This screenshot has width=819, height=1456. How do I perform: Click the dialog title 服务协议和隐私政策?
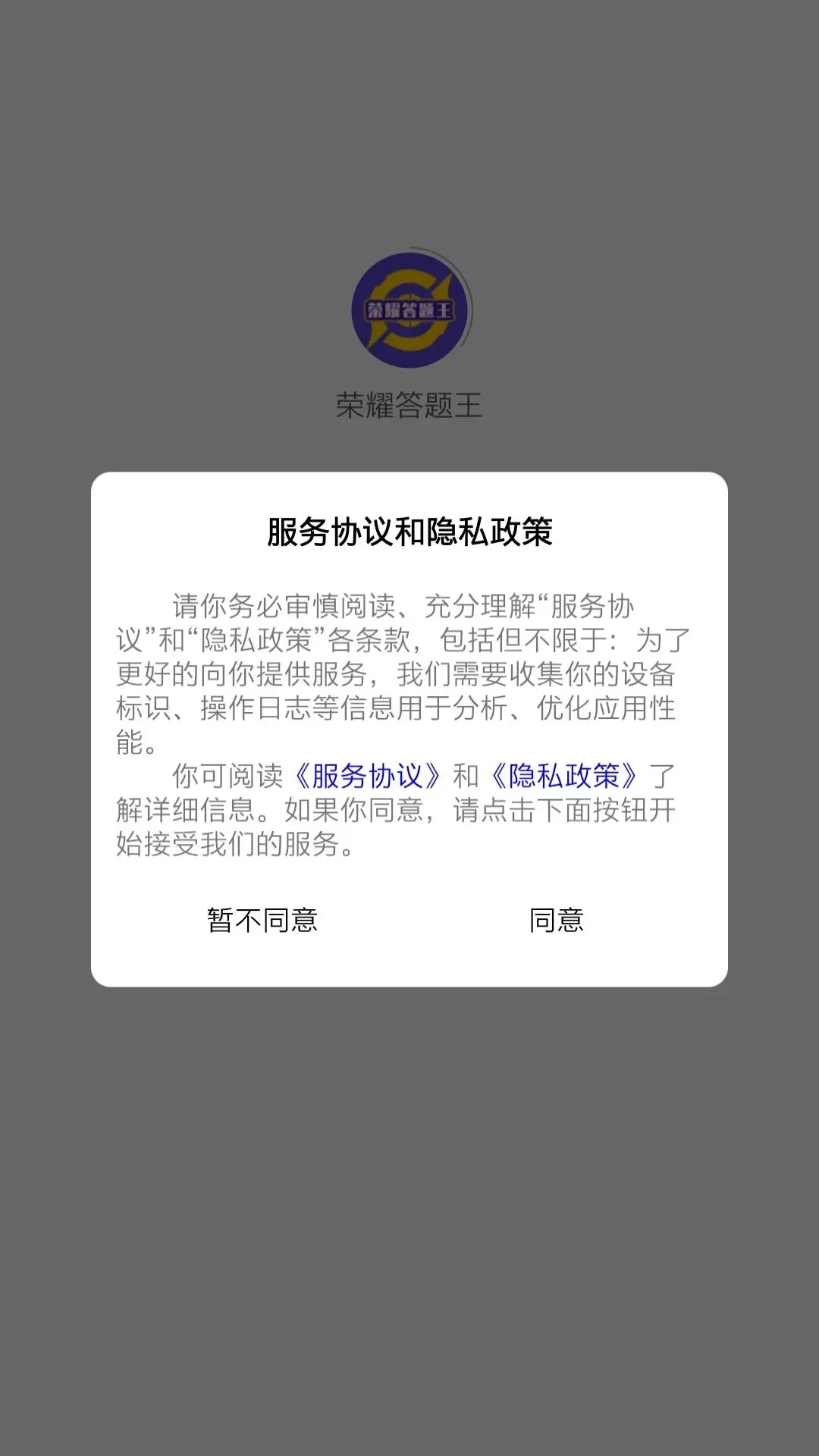coord(409,531)
